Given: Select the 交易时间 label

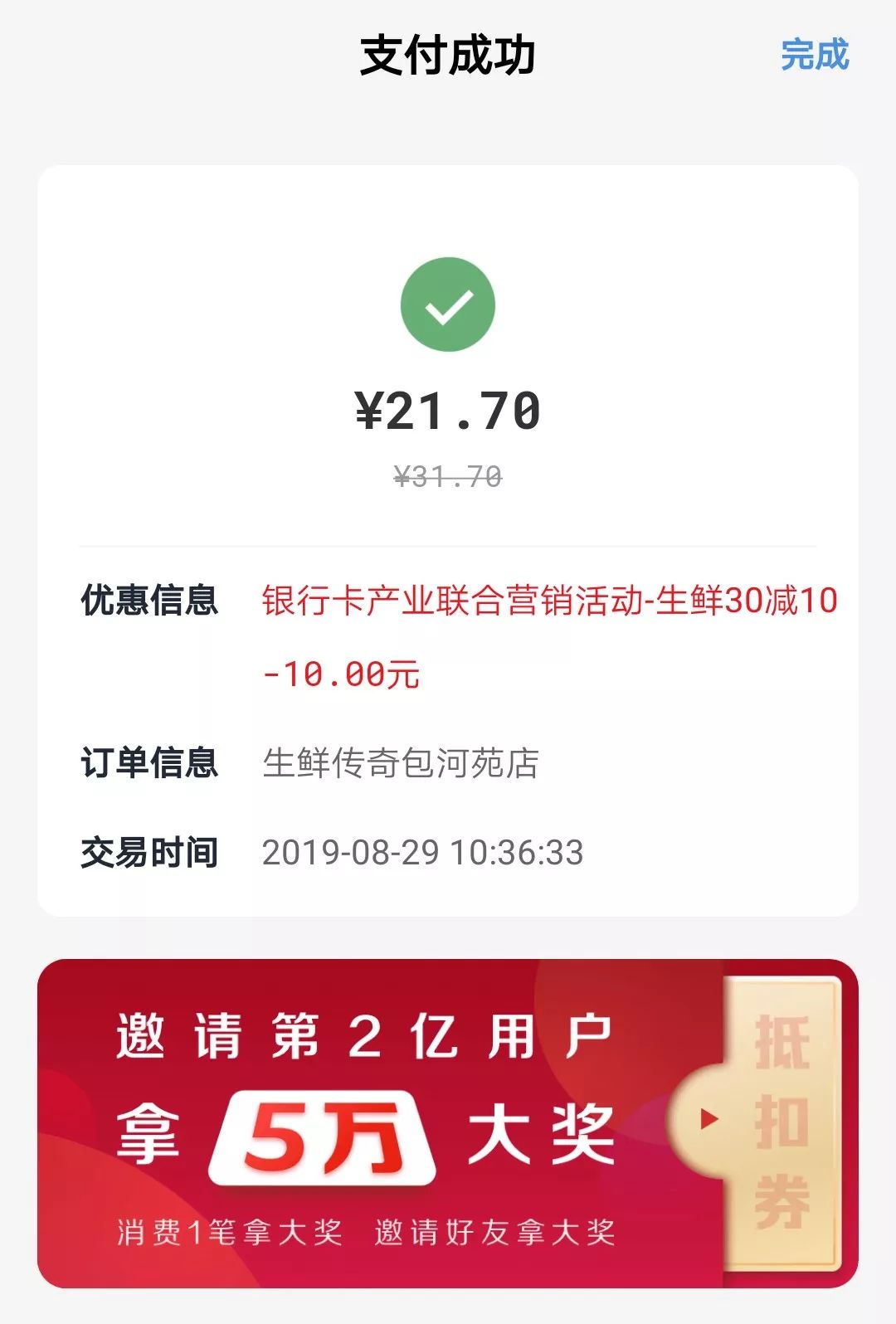Looking at the screenshot, I should (x=149, y=850).
